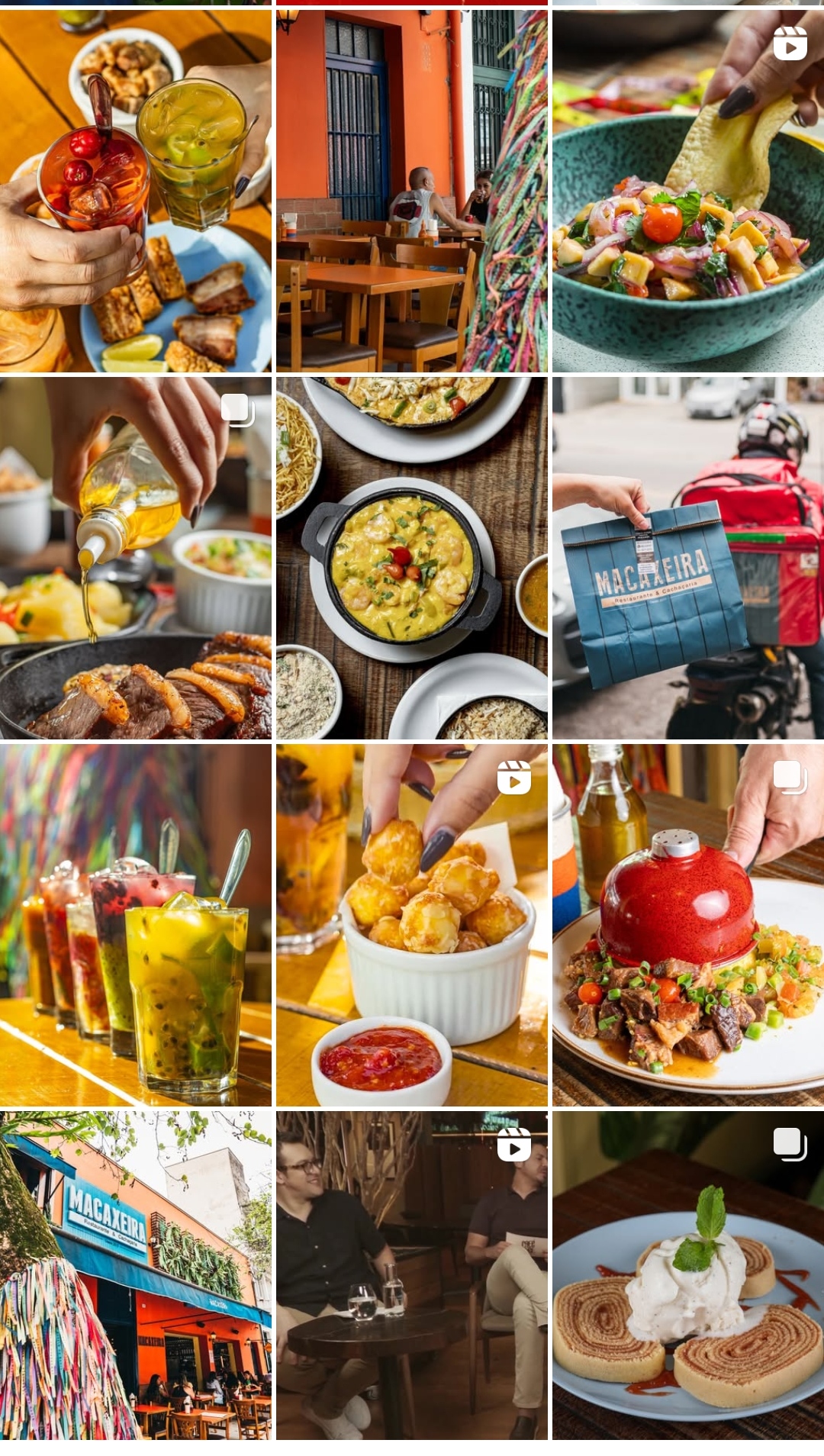This screenshot has width=824, height=1456.
Task: Open the Macaxeira storefront photo post
Action: point(135,1275)
